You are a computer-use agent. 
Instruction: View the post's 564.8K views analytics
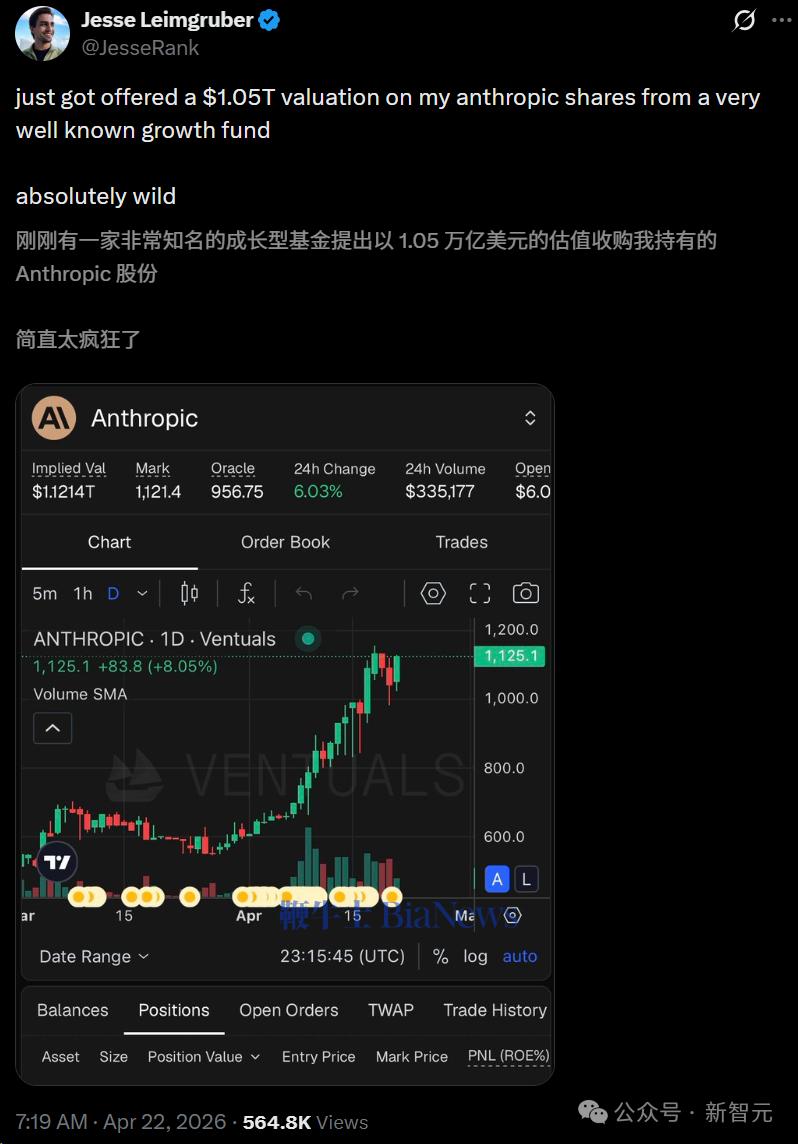(305, 1122)
